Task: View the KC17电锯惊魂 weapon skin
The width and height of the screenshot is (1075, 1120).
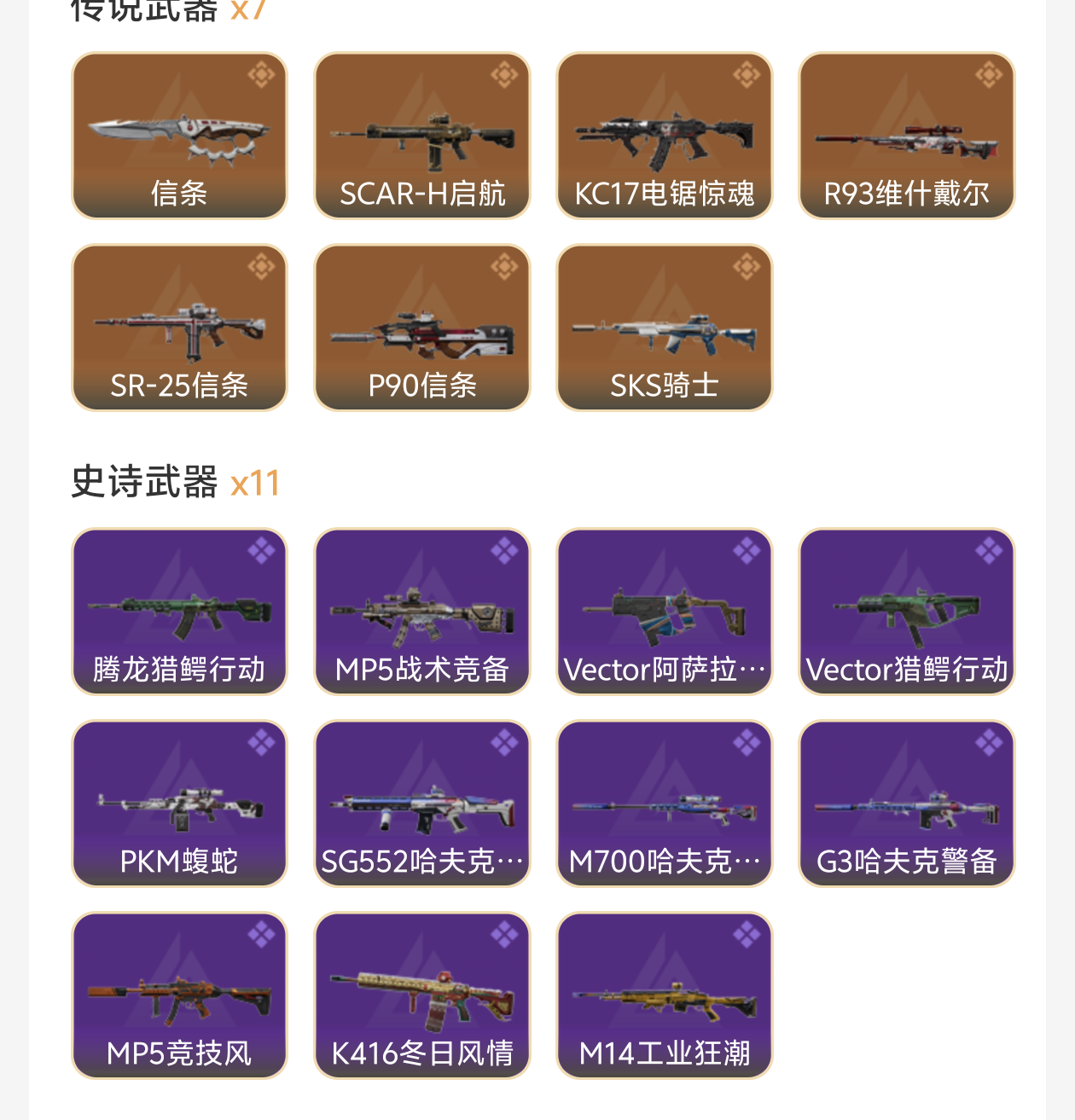Action: point(665,136)
